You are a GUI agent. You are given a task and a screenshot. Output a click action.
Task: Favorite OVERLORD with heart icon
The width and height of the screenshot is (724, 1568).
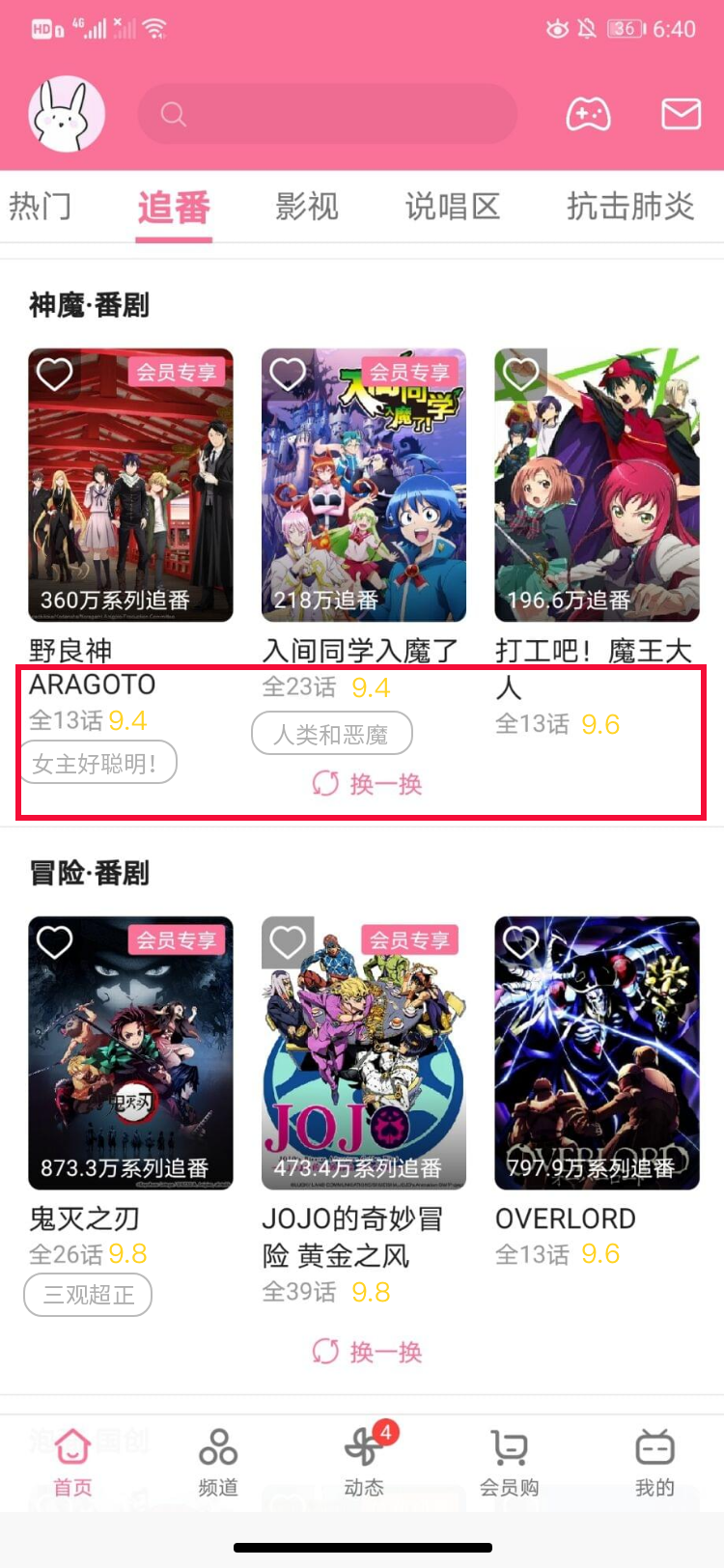(x=521, y=942)
